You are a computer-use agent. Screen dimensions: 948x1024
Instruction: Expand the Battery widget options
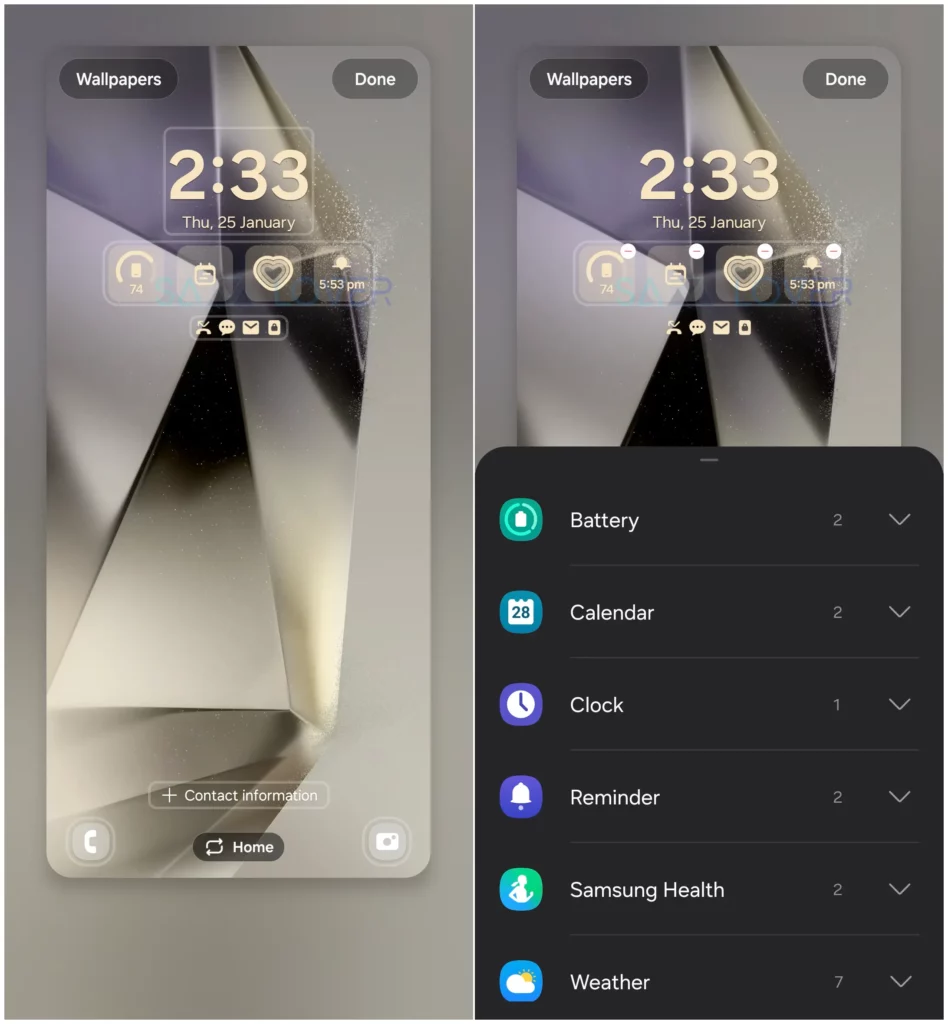coord(899,520)
